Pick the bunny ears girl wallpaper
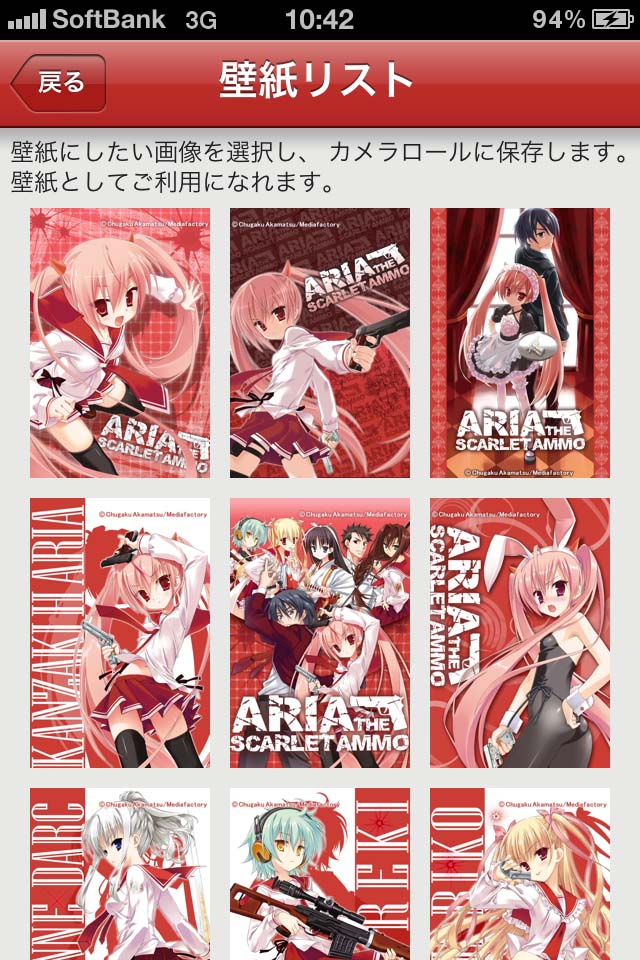Screen dimensions: 640x960 pos(520,633)
